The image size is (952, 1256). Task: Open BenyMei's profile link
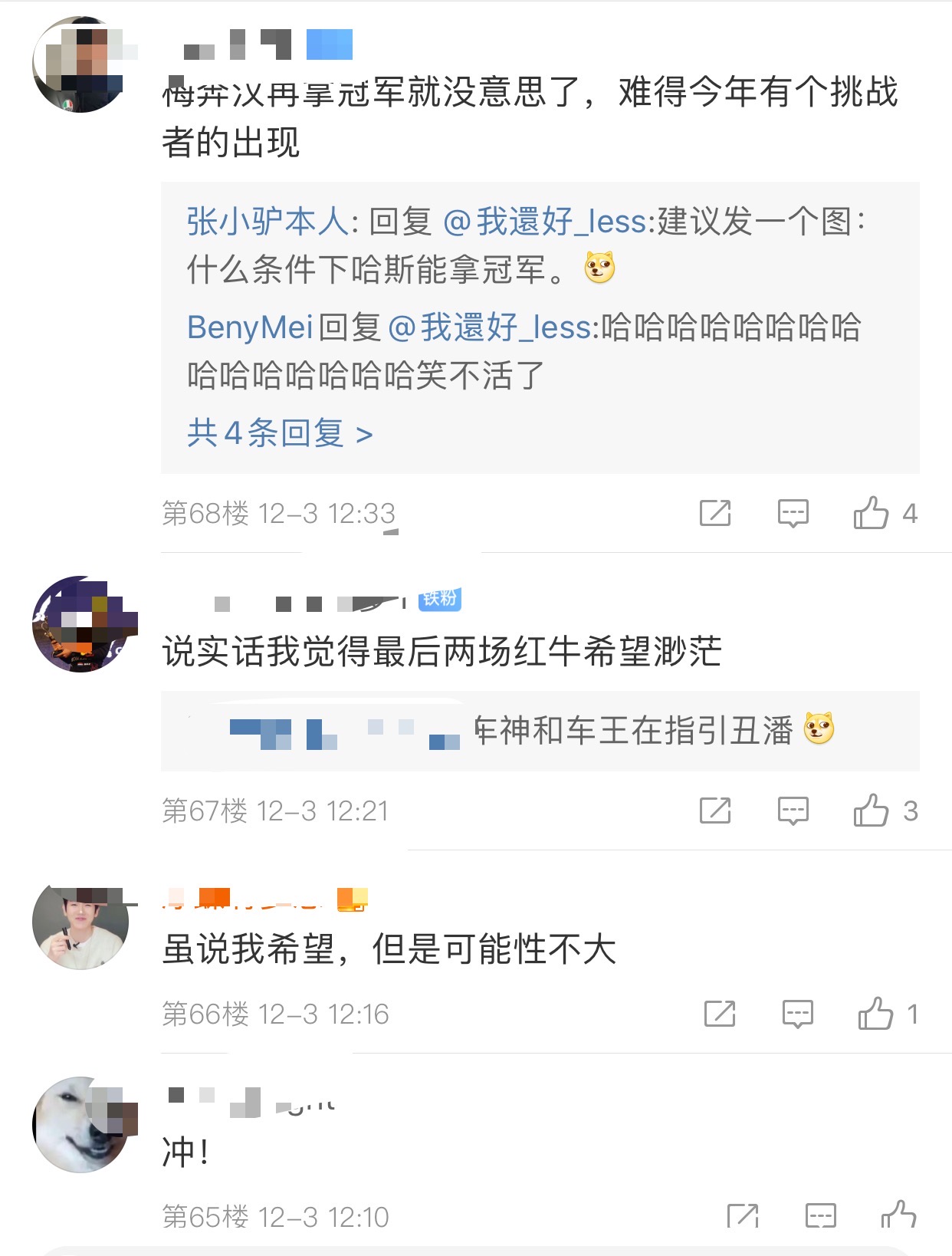(x=250, y=327)
